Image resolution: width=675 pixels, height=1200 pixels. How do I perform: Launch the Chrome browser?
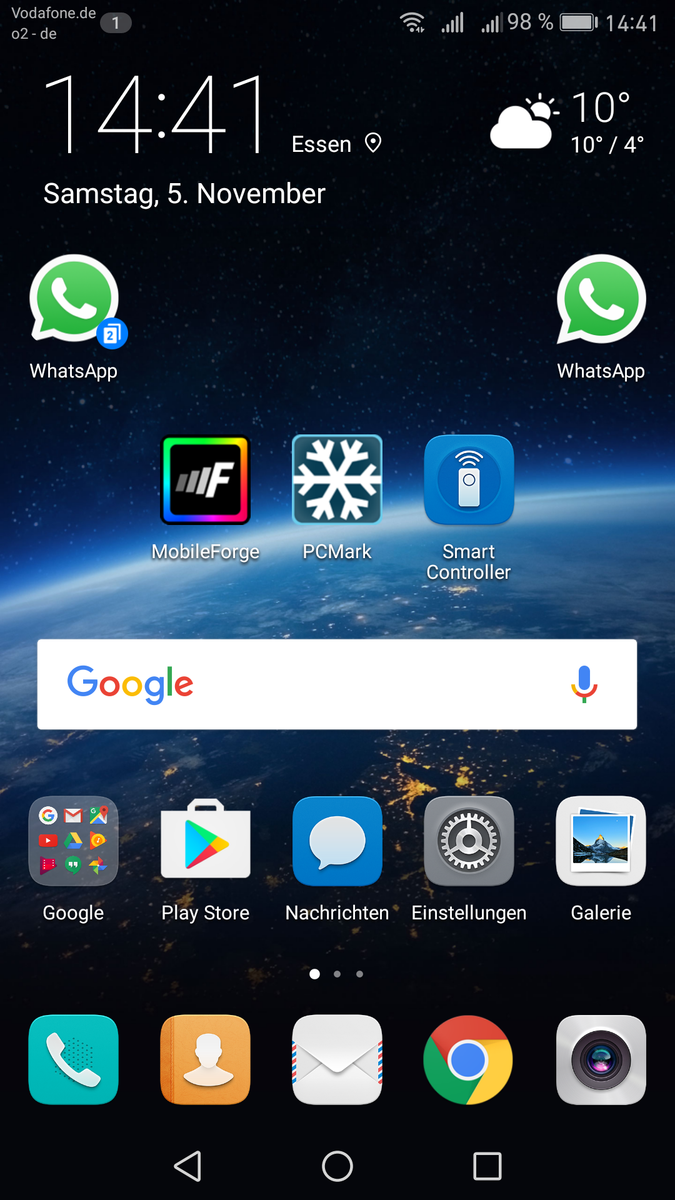pos(469,1060)
